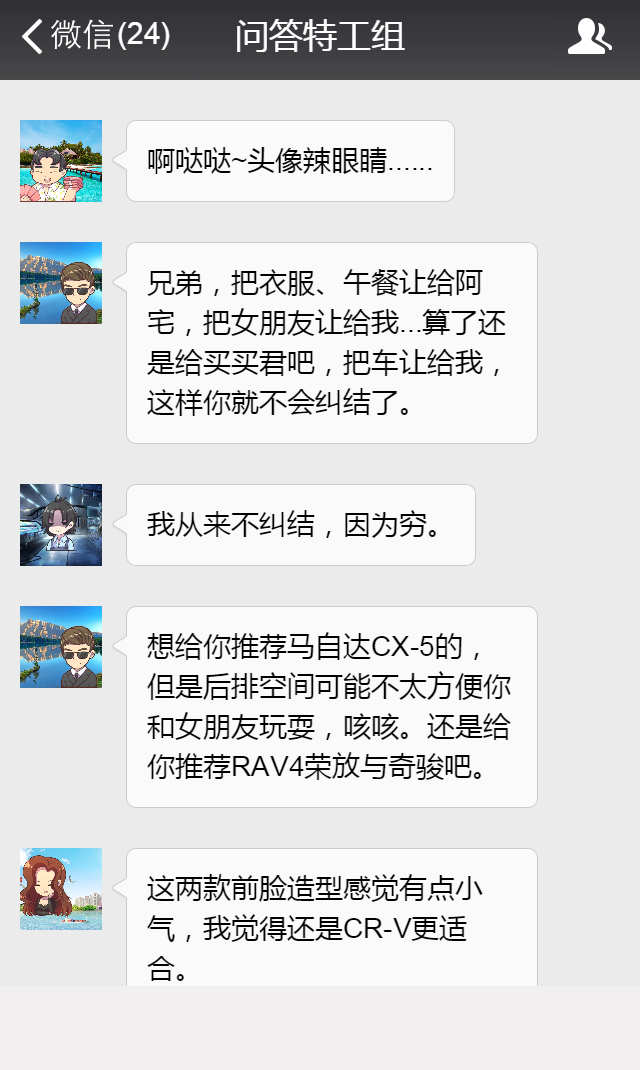
Task: Open avatar beside the 马自达CX-5 recommendation message
Action: pyautogui.click(x=61, y=647)
